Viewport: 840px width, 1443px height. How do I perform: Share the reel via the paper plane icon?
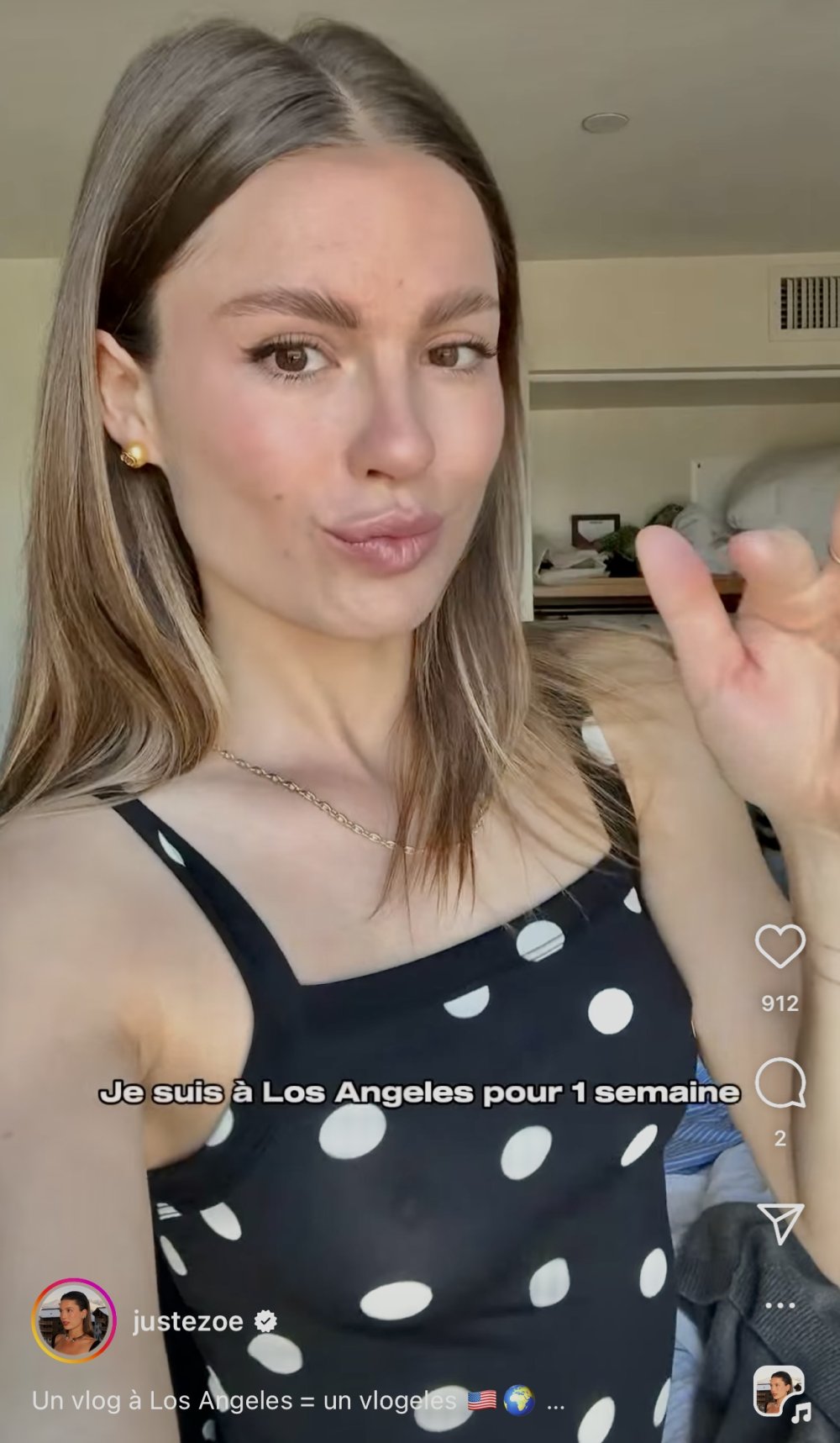pyautogui.click(x=780, y=1223)
